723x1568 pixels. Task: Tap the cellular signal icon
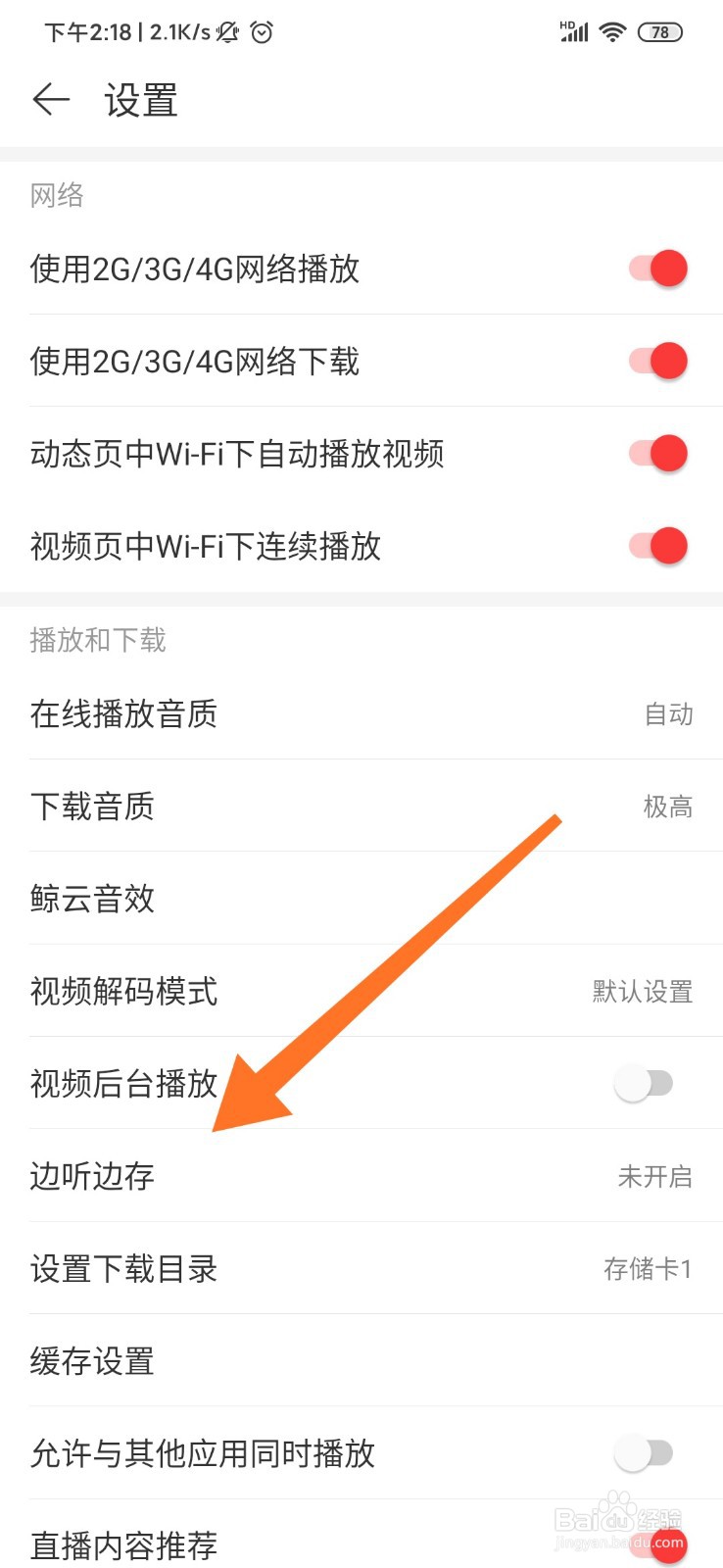tap(574, 32)
